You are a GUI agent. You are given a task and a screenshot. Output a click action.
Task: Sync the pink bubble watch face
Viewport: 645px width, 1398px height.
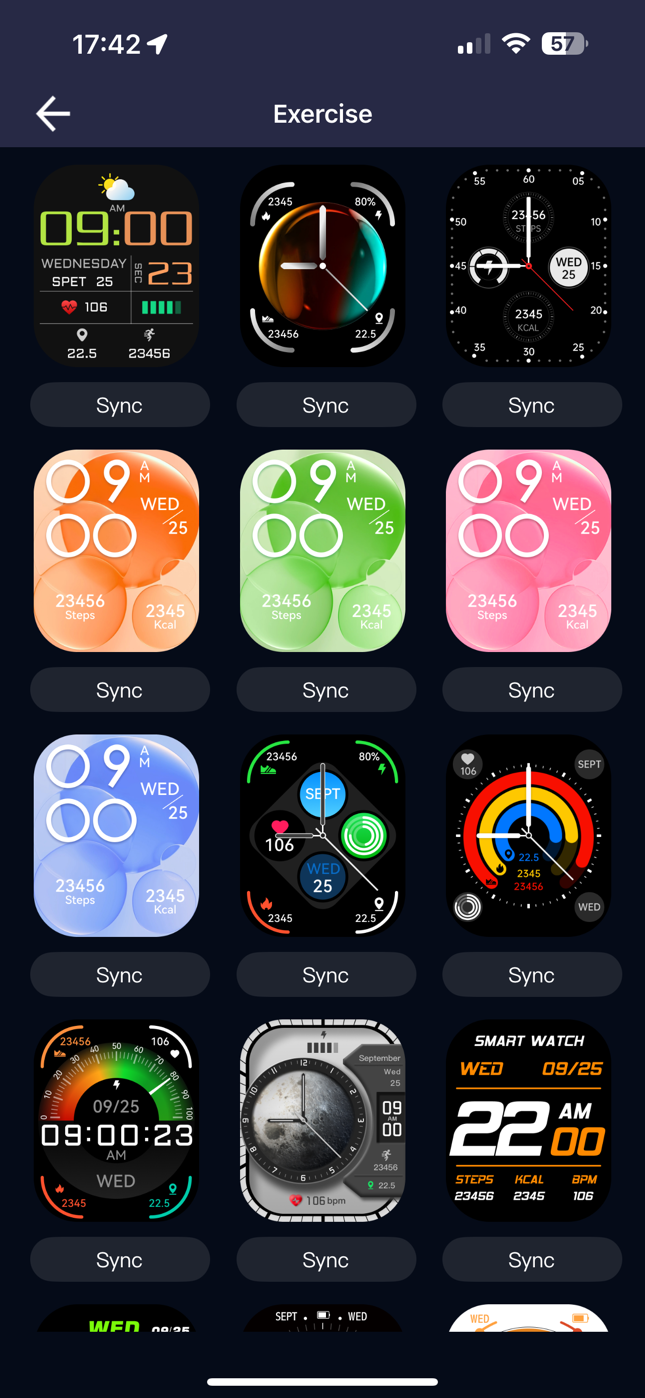click(531, 690)
